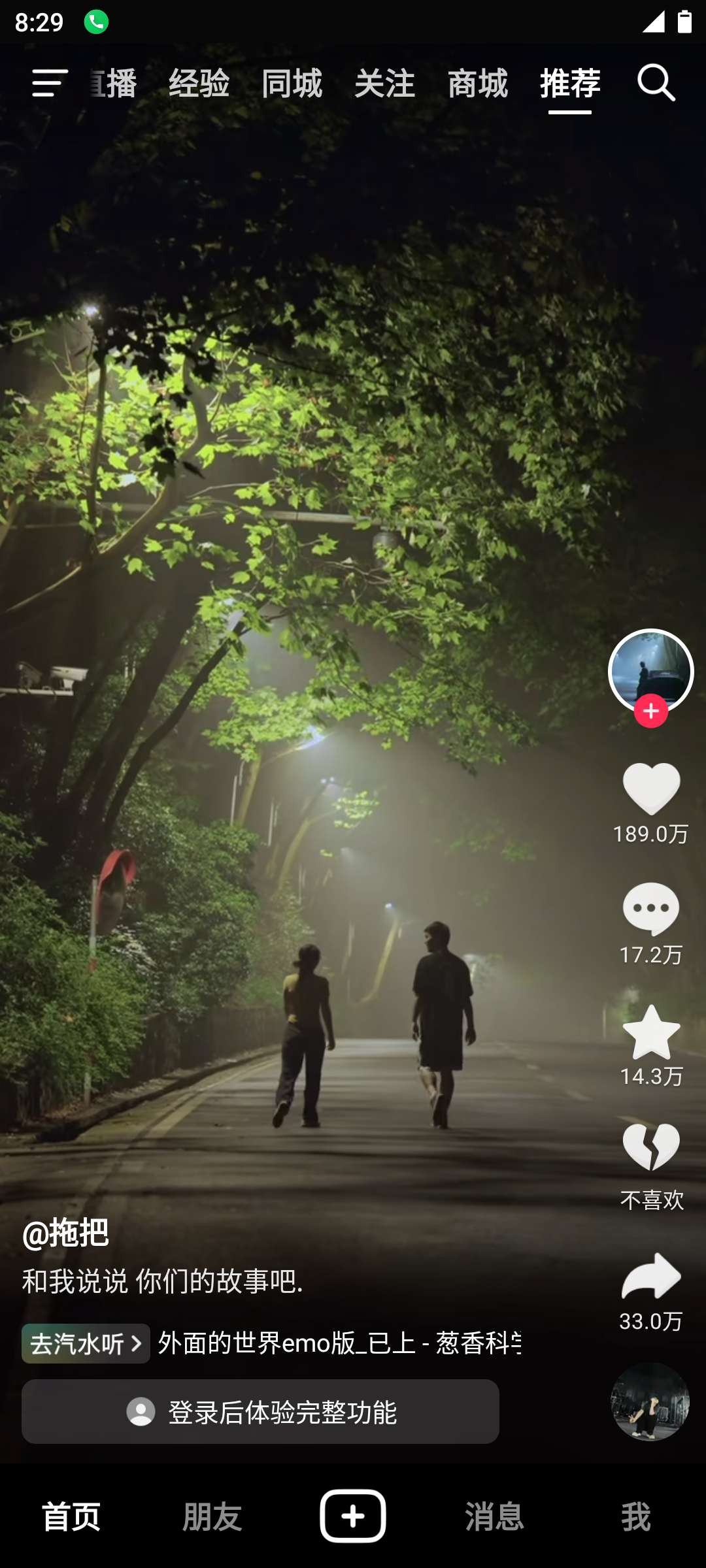706x1568 pixels.
Task: Go to the 消息 tab
Action: tap(494, 1516)
